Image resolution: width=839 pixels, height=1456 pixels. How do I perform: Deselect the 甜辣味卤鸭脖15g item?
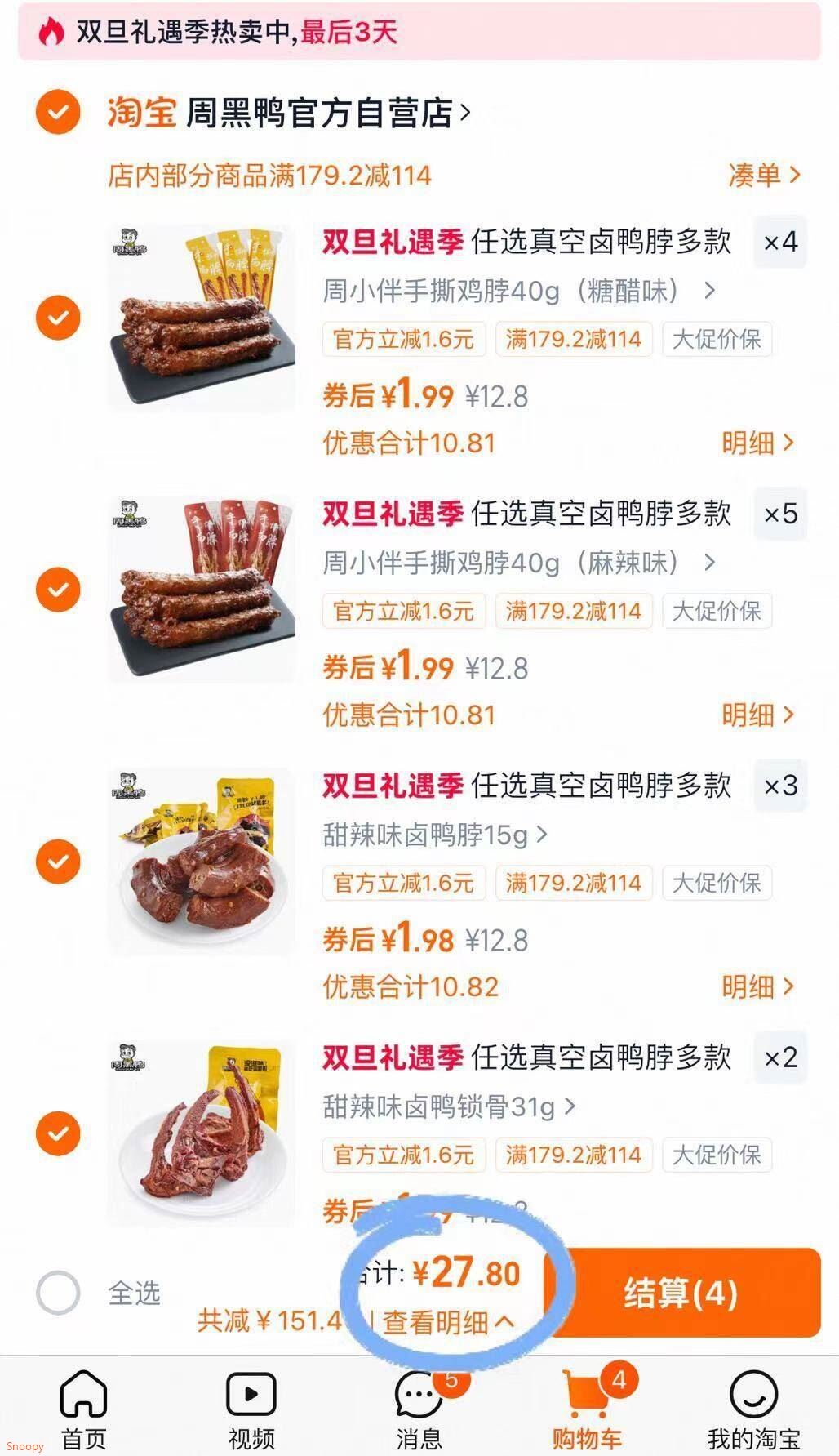point(58,861)
